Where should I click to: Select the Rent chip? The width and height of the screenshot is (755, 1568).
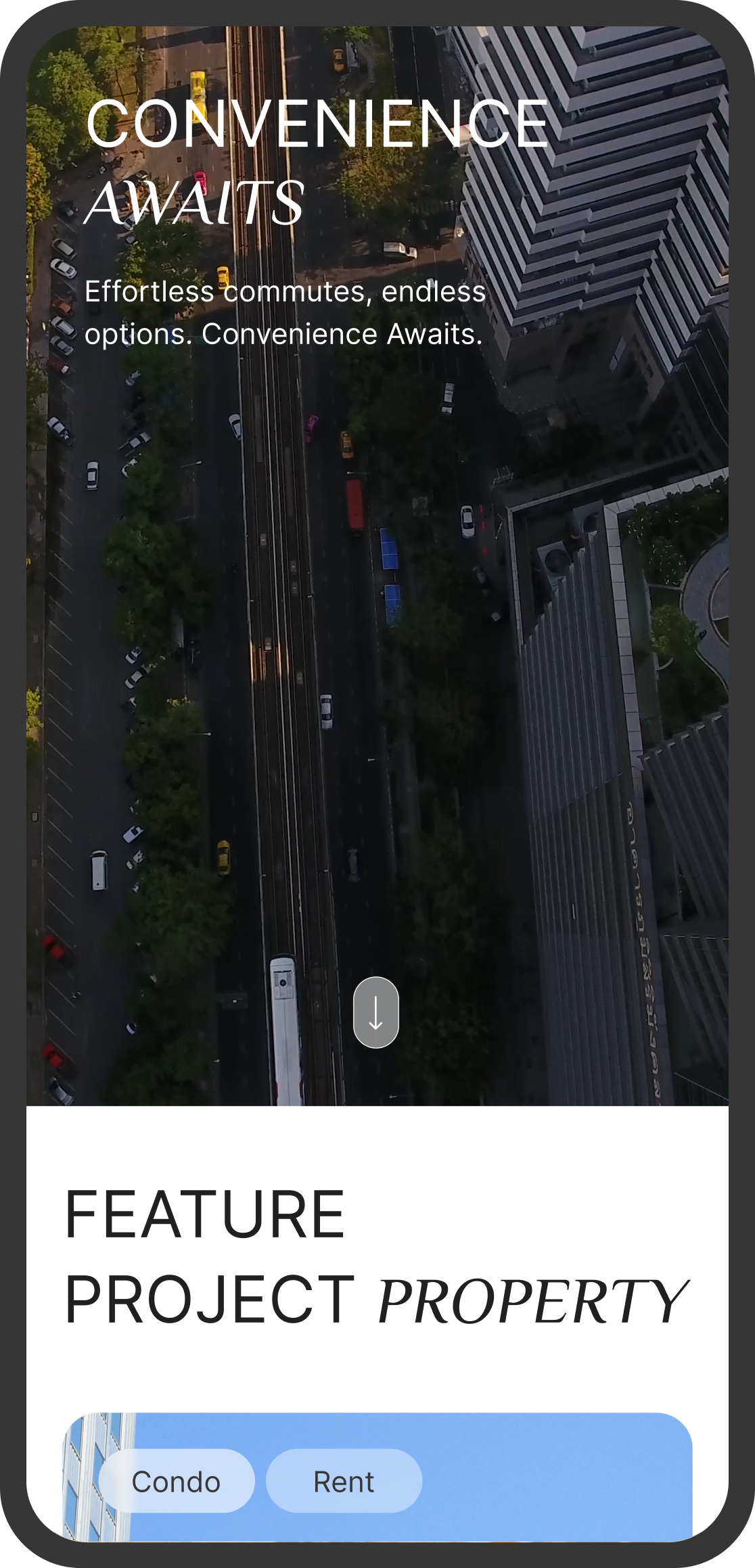click(344, 1481)
